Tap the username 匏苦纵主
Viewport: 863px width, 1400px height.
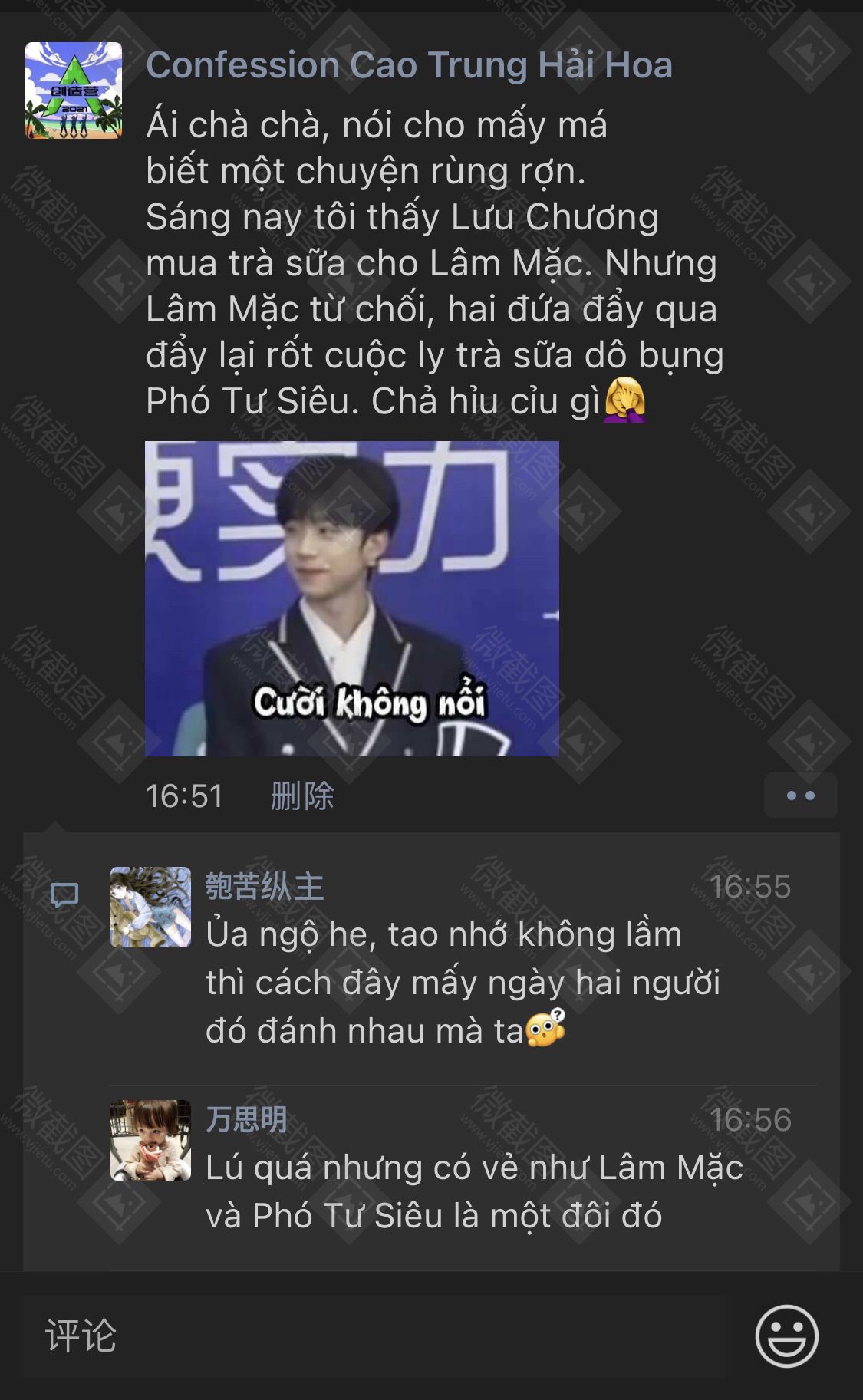click(x=265, y=887)
